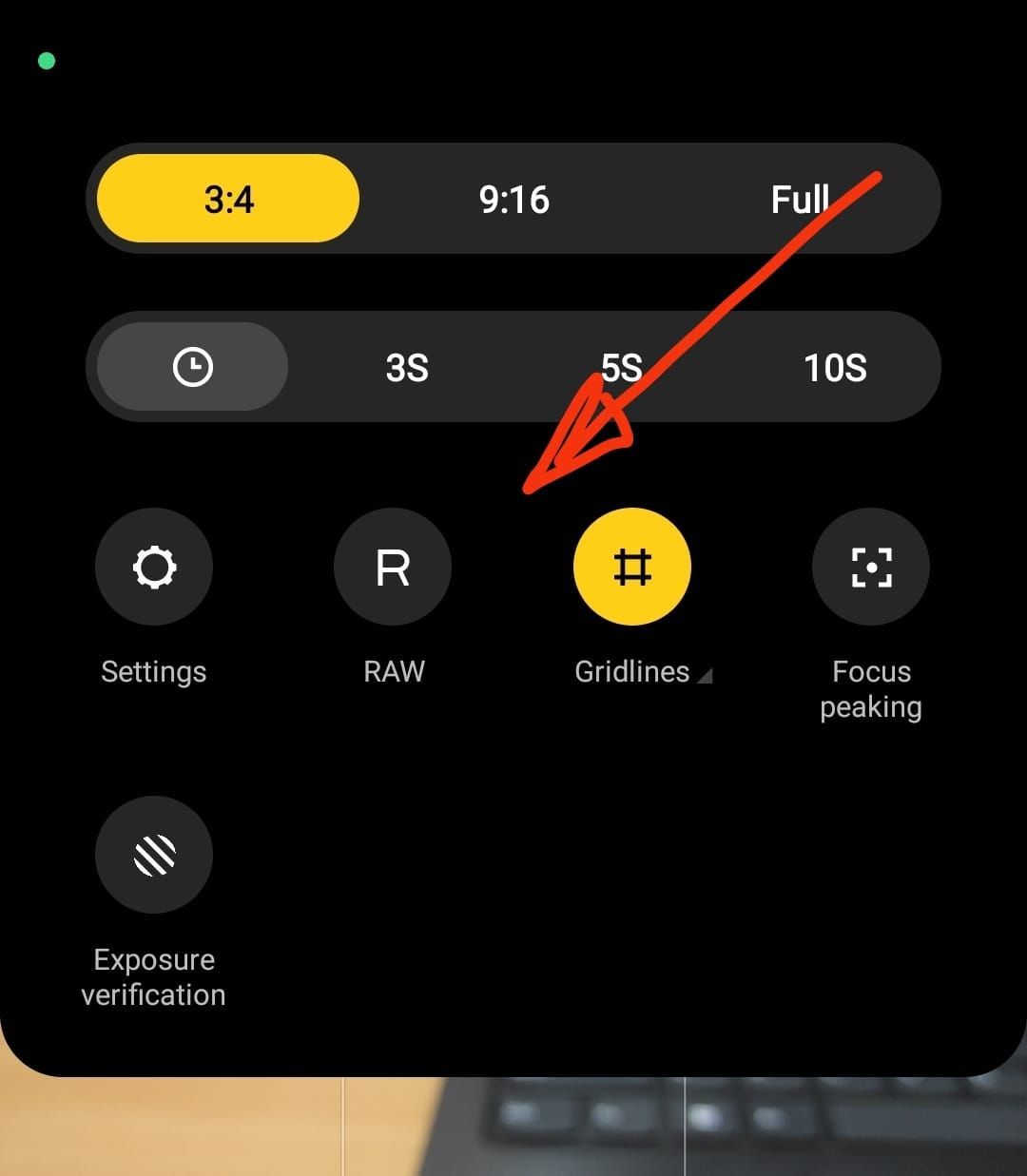The image size is (1027, 1176).
Task: Switch to the 9:16 aspect ratio
Action: point(513,199)
